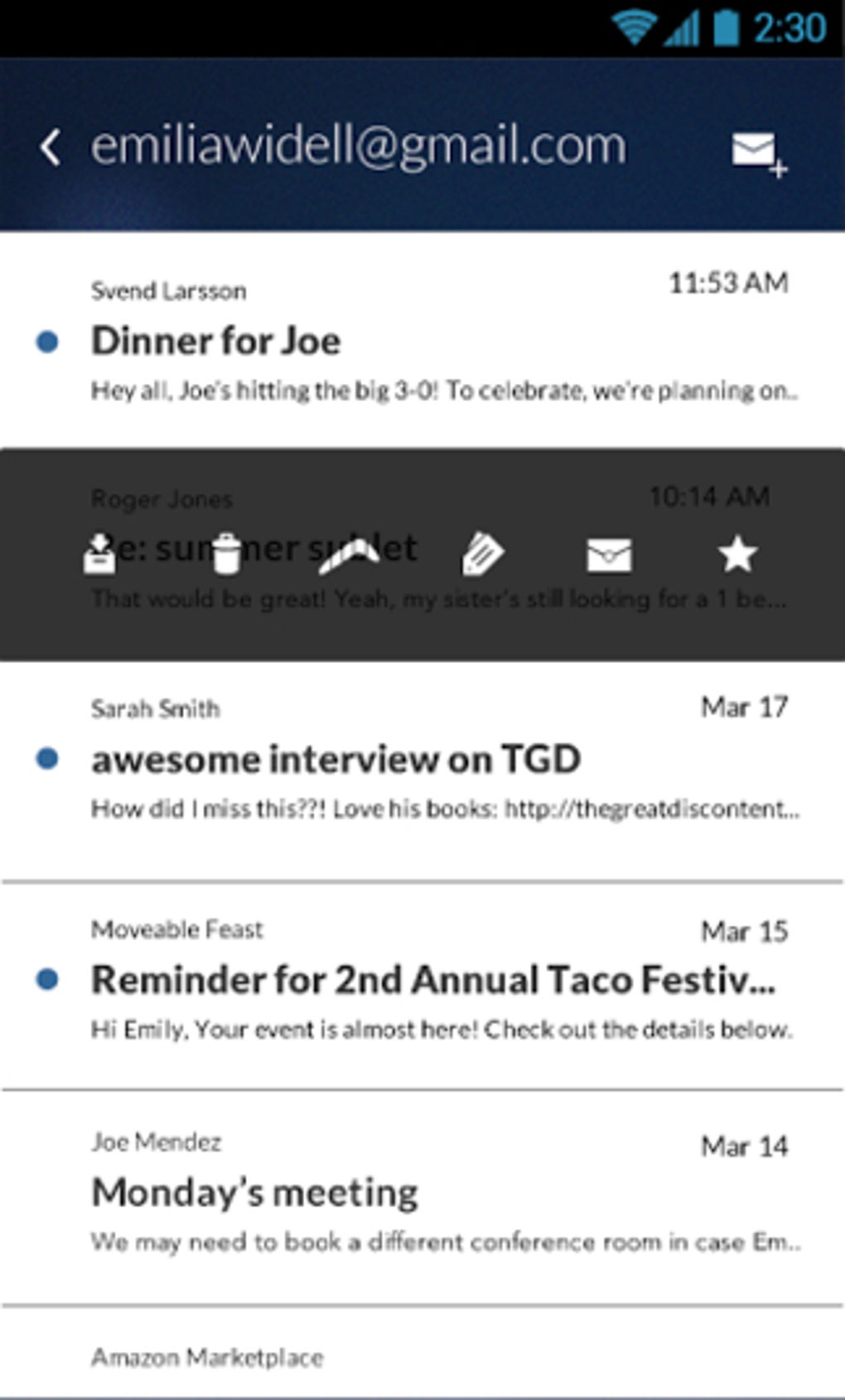Archive the Roger Jones email
This screenshot has height=1400, width=845.
click(x=99, y=554)
